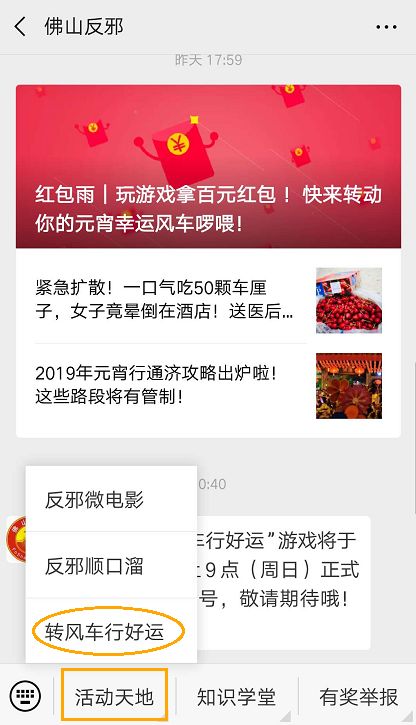Viewport: 416px width, 725px height.
Task: Expand the 知识学堂 bottom menu
Action: (237, 696)
